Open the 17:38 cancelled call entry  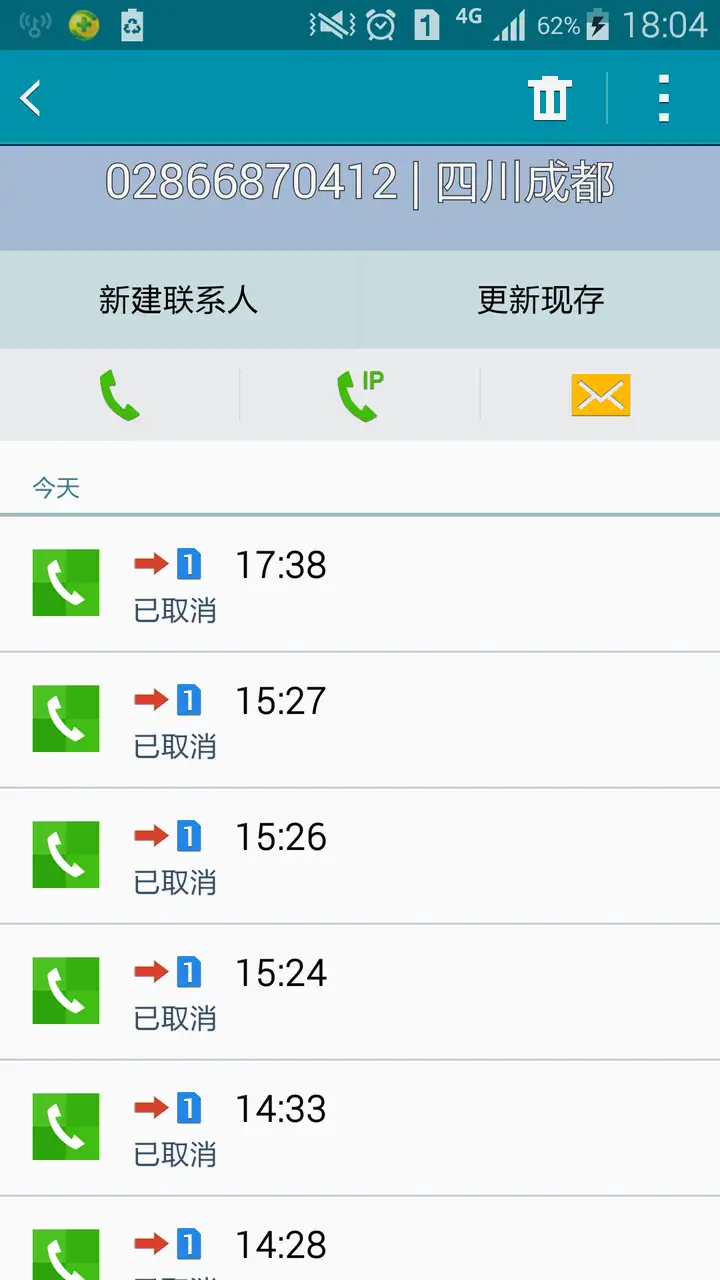pyautogui.click(x=360, y=584)
